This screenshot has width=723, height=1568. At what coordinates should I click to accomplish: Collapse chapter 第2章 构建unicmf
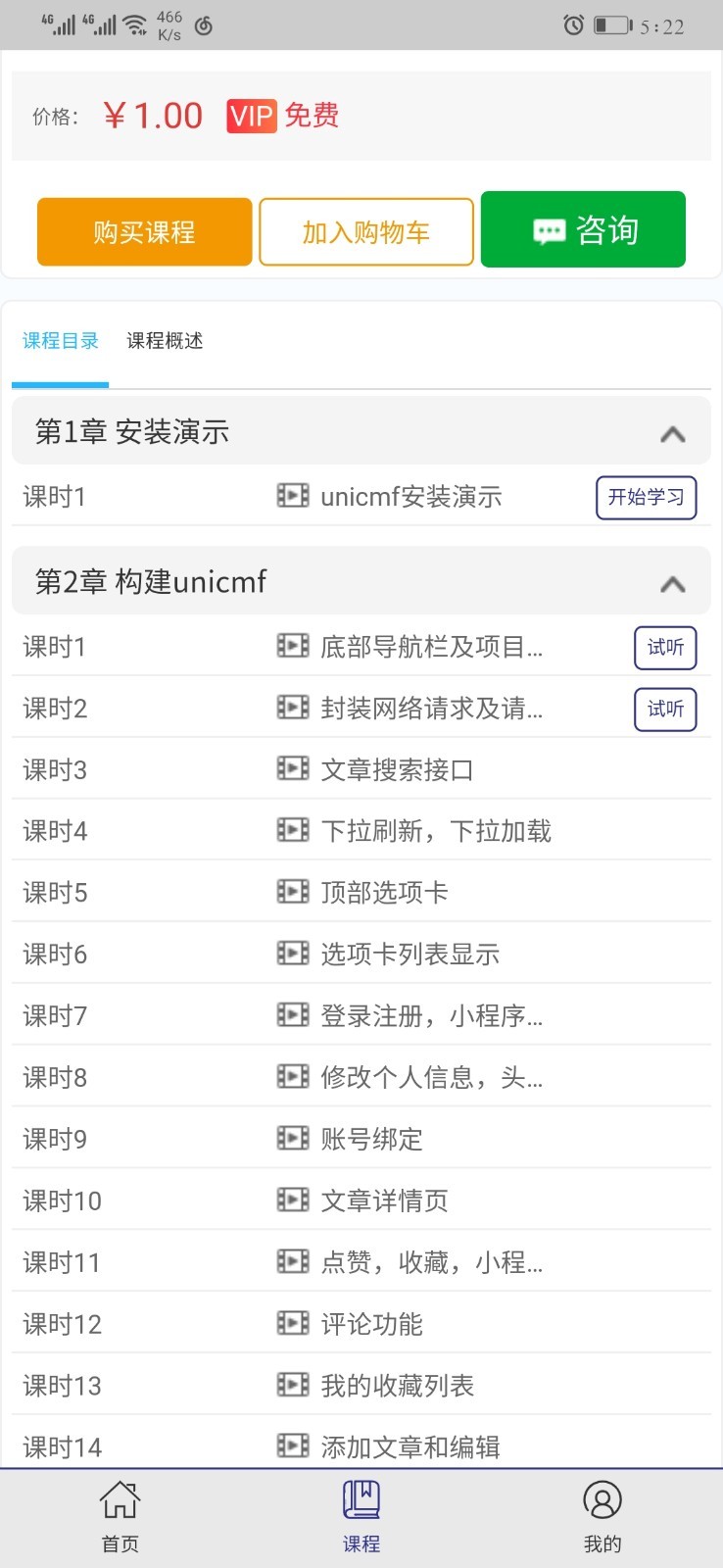tap(672, 583)
